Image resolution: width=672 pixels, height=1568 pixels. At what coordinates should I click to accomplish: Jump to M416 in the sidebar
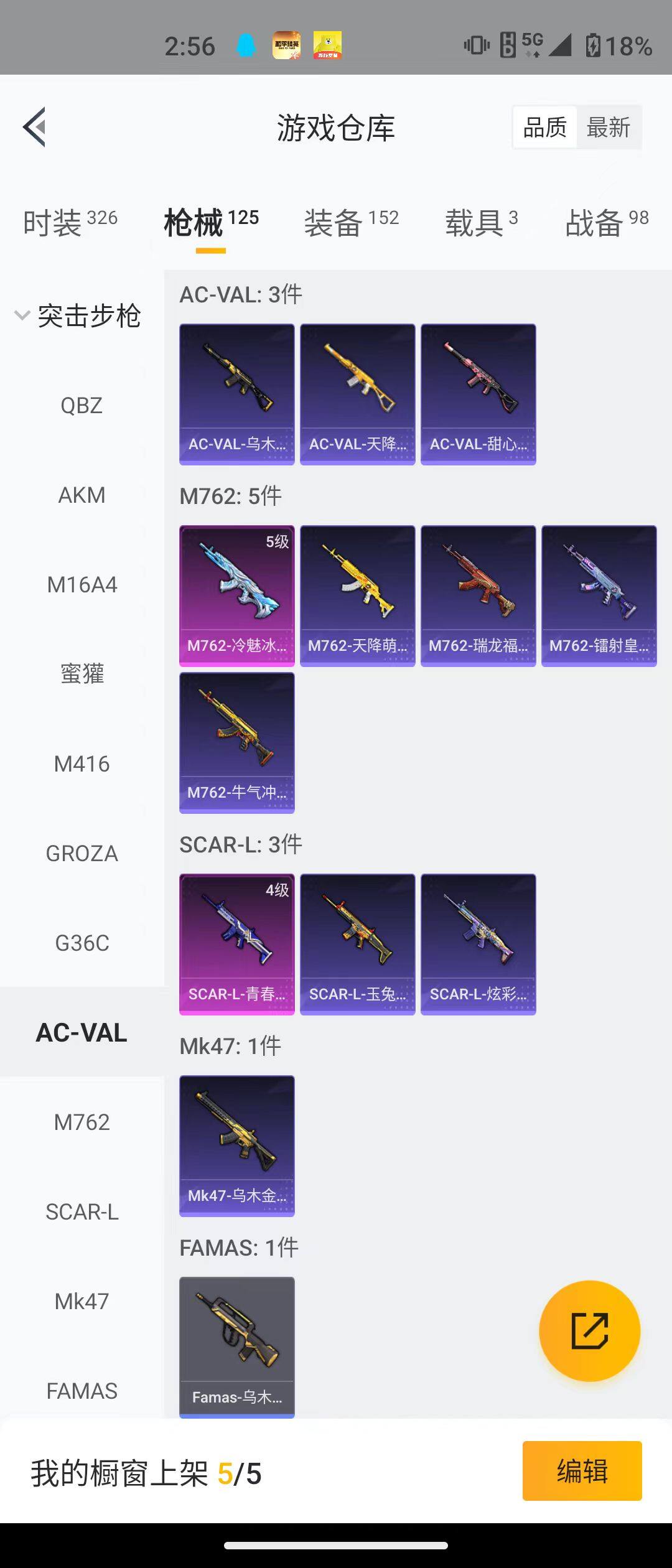82,764
